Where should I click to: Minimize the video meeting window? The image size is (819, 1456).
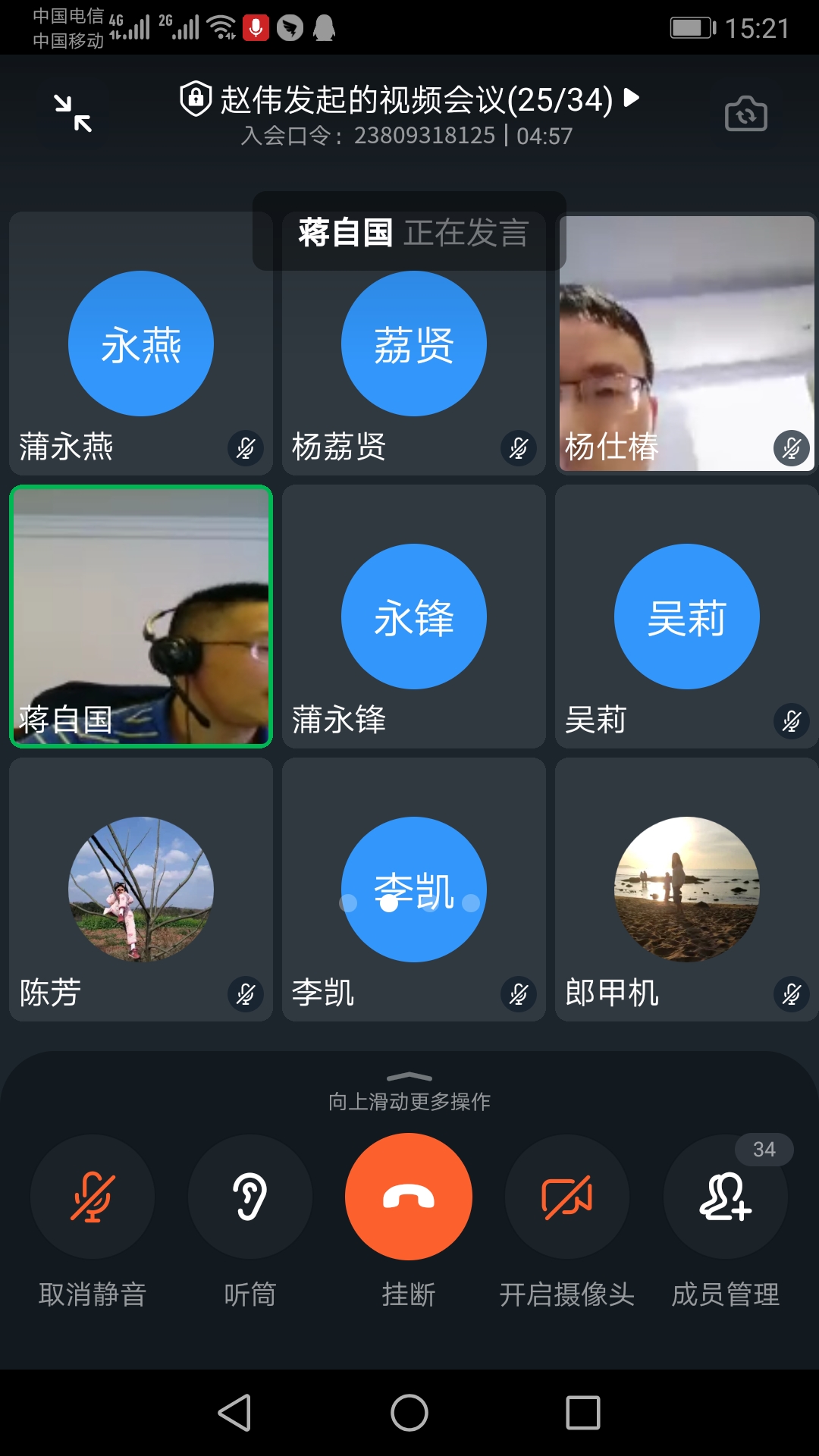73,114
